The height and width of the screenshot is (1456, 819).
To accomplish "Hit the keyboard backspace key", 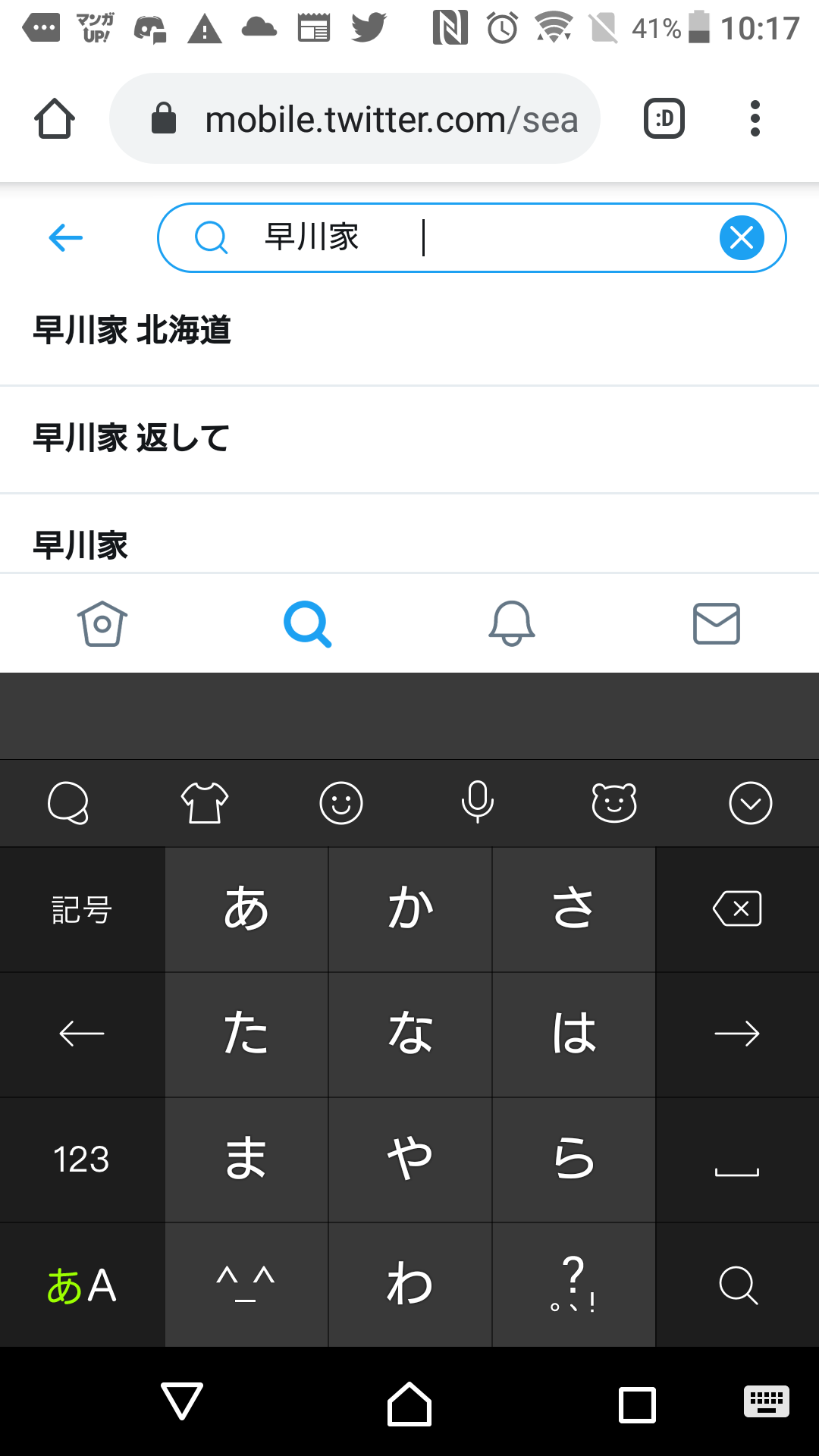I will click(737, 908).
